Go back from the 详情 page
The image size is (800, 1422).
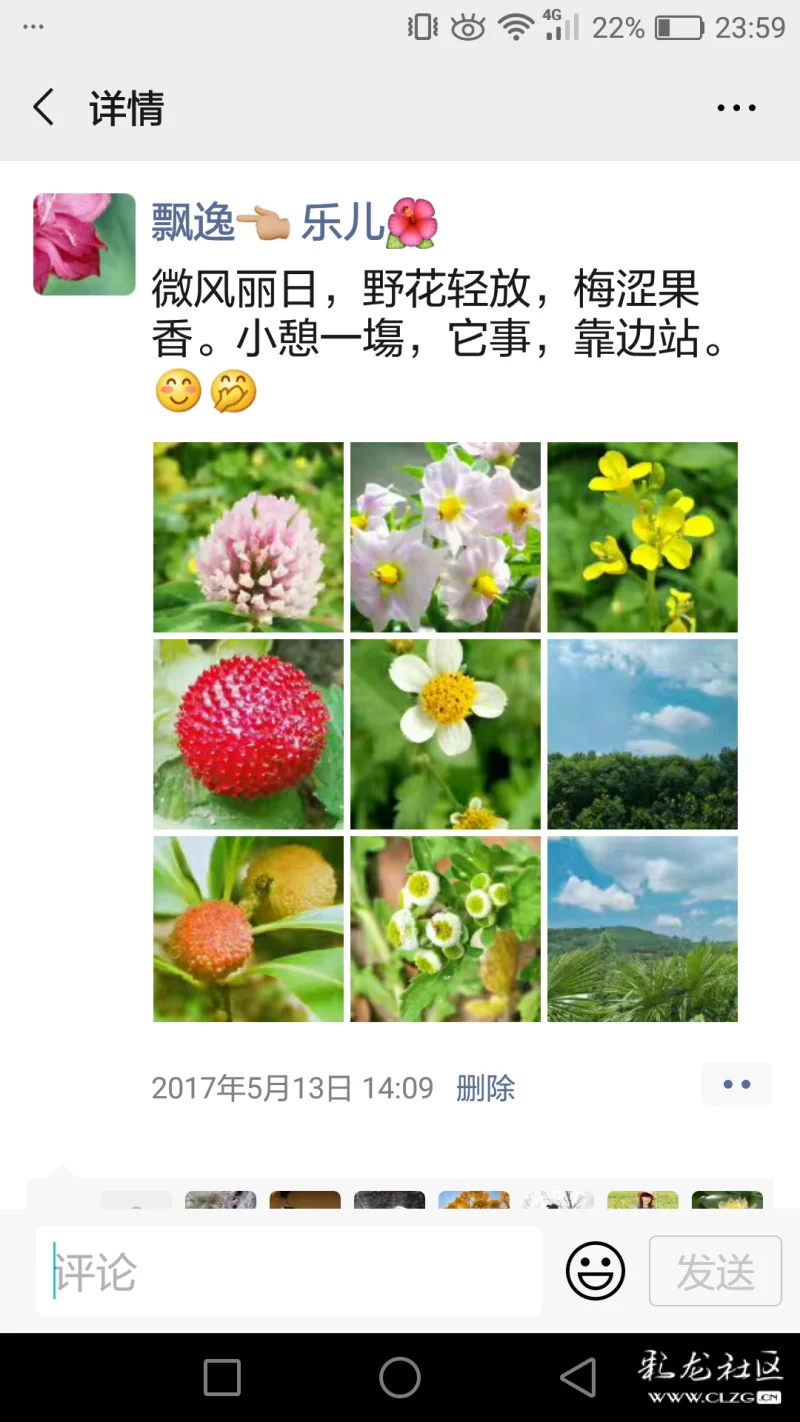click(43, 107)
